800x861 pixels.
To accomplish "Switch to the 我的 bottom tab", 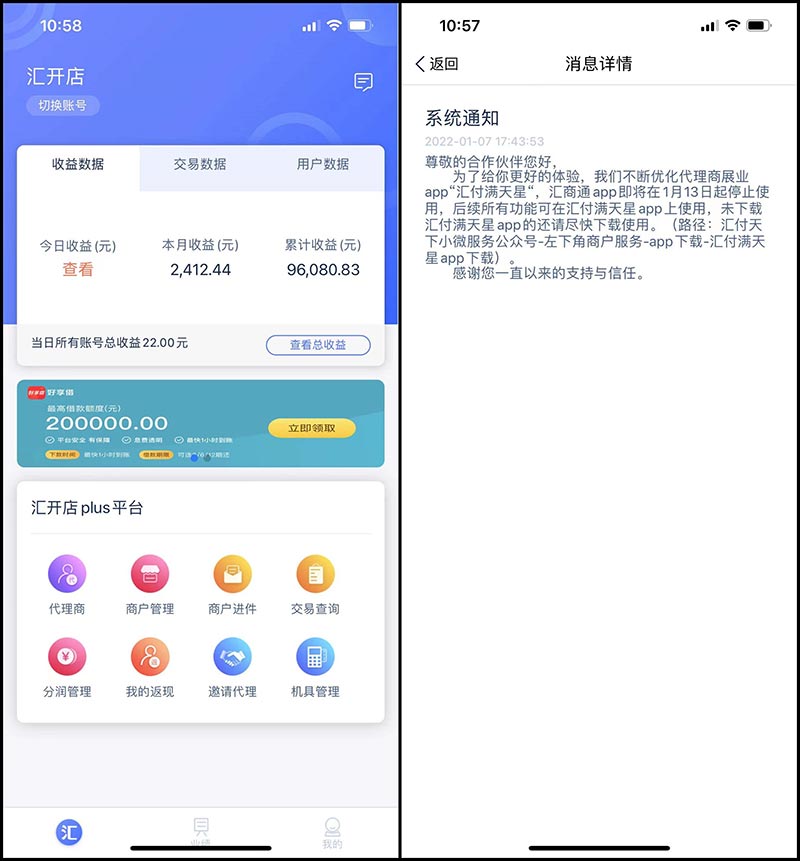I will 332,832.
